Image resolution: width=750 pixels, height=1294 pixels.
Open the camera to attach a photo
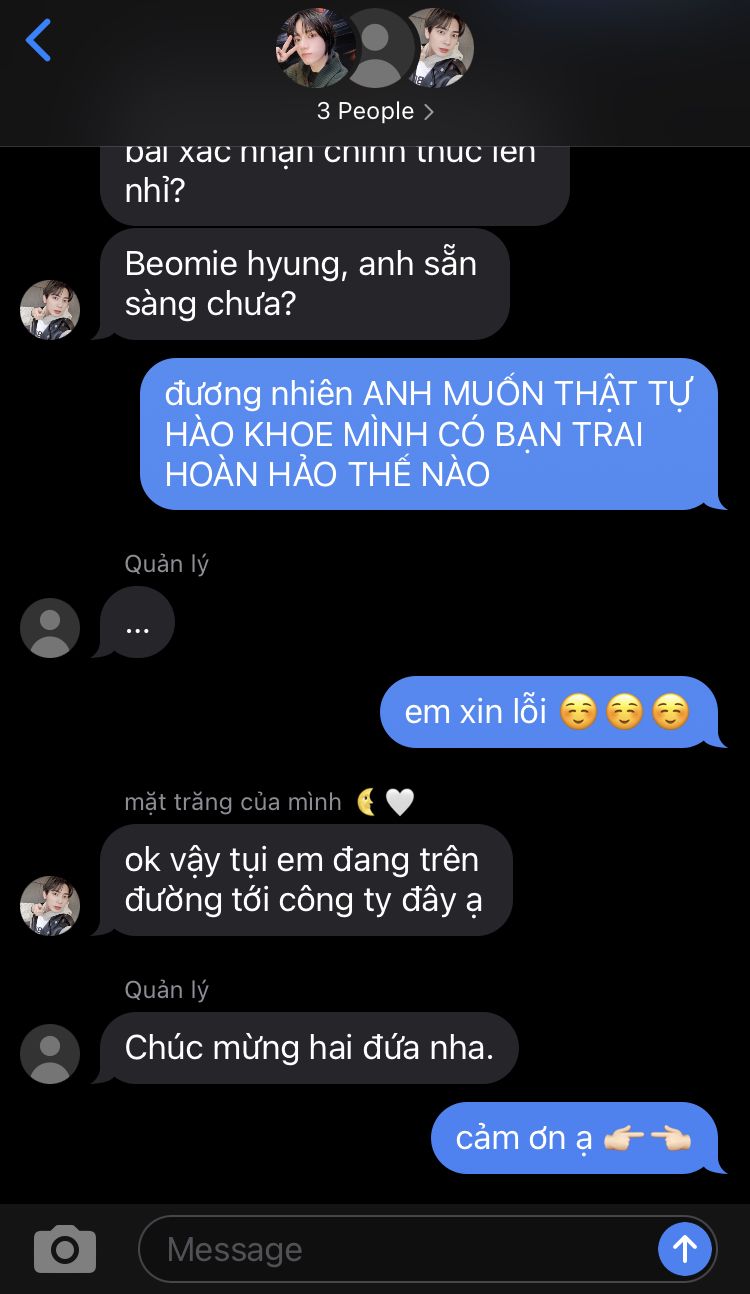tap(65, 1249)
